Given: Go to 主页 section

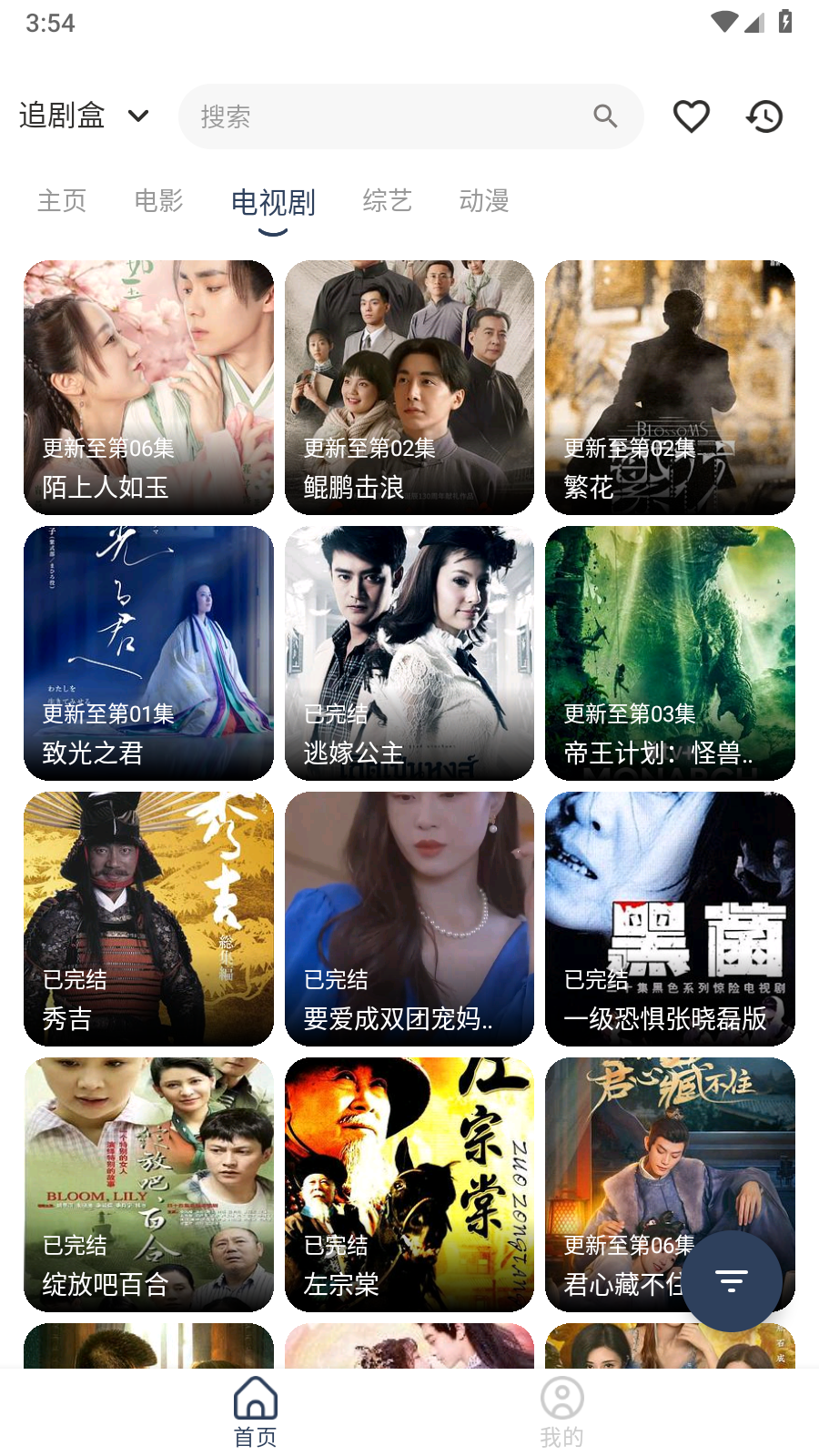Looking at the screenshot, I should (61, 201).
